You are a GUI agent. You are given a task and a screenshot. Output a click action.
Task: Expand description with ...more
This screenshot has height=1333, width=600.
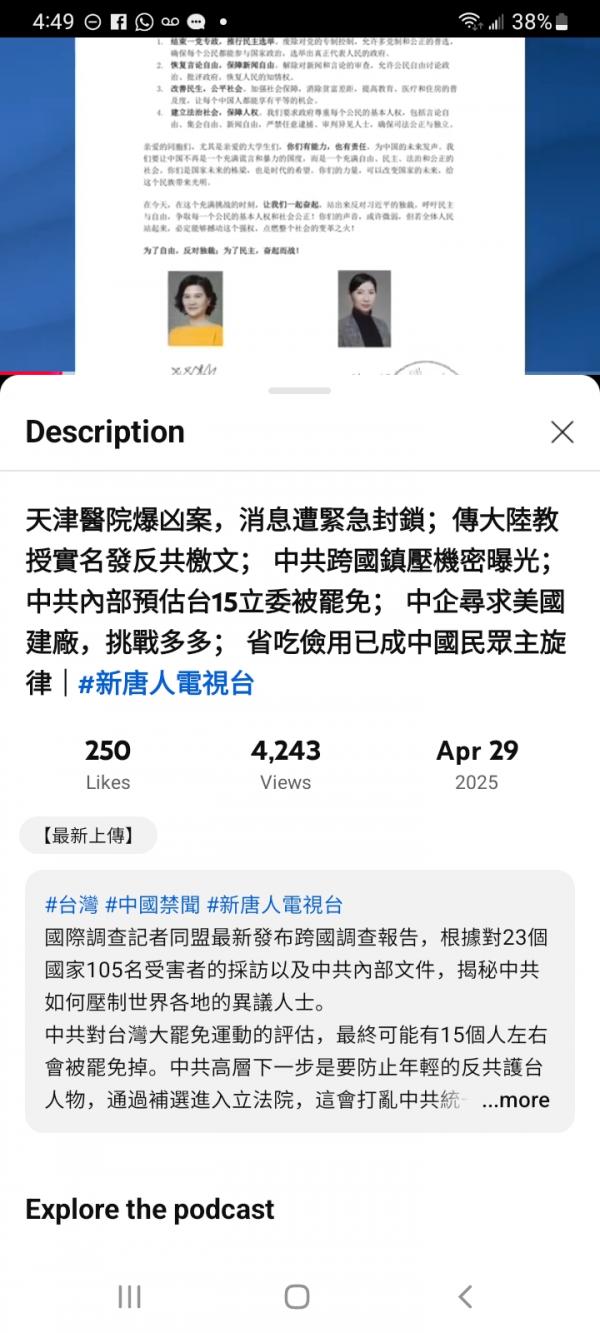coord(515,1100)
